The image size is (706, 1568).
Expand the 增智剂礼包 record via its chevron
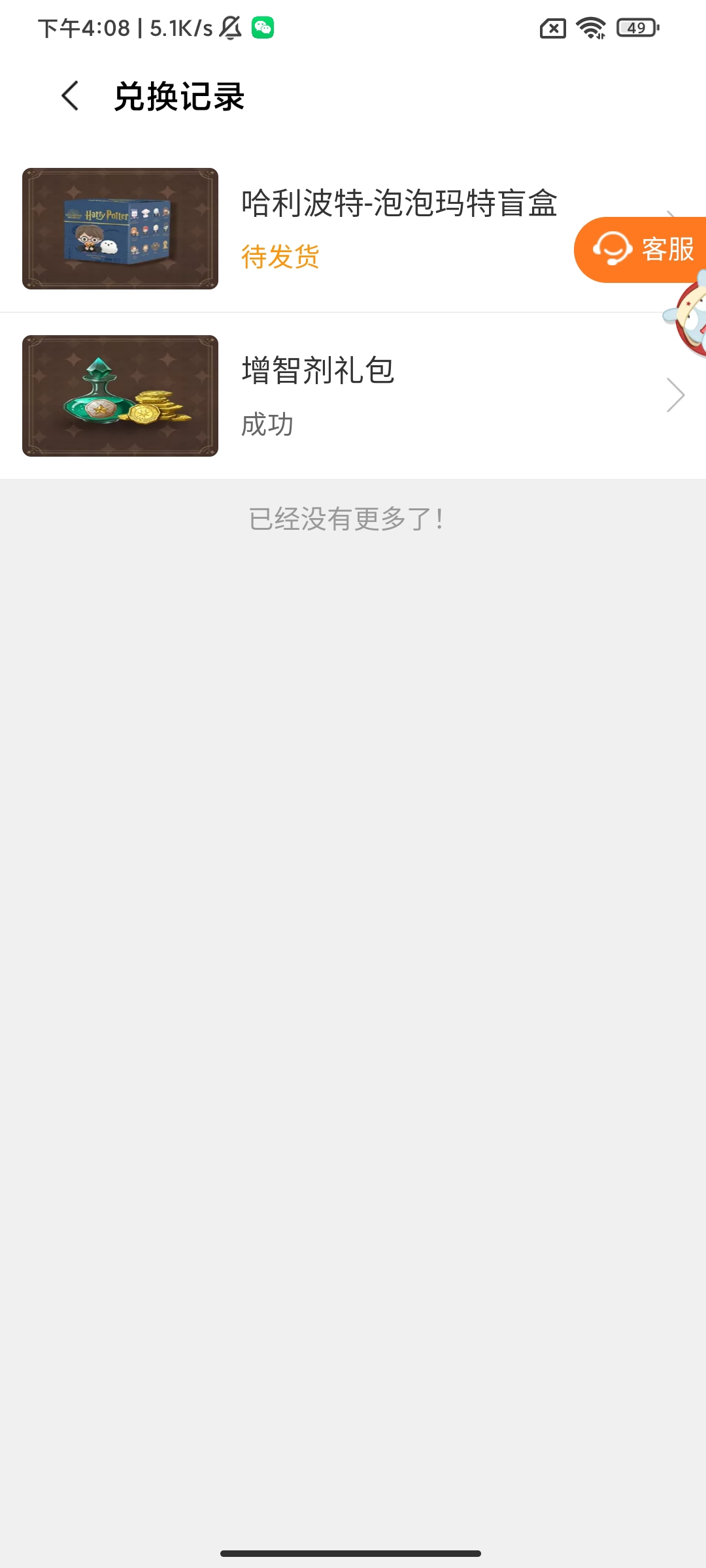(676, 395)
